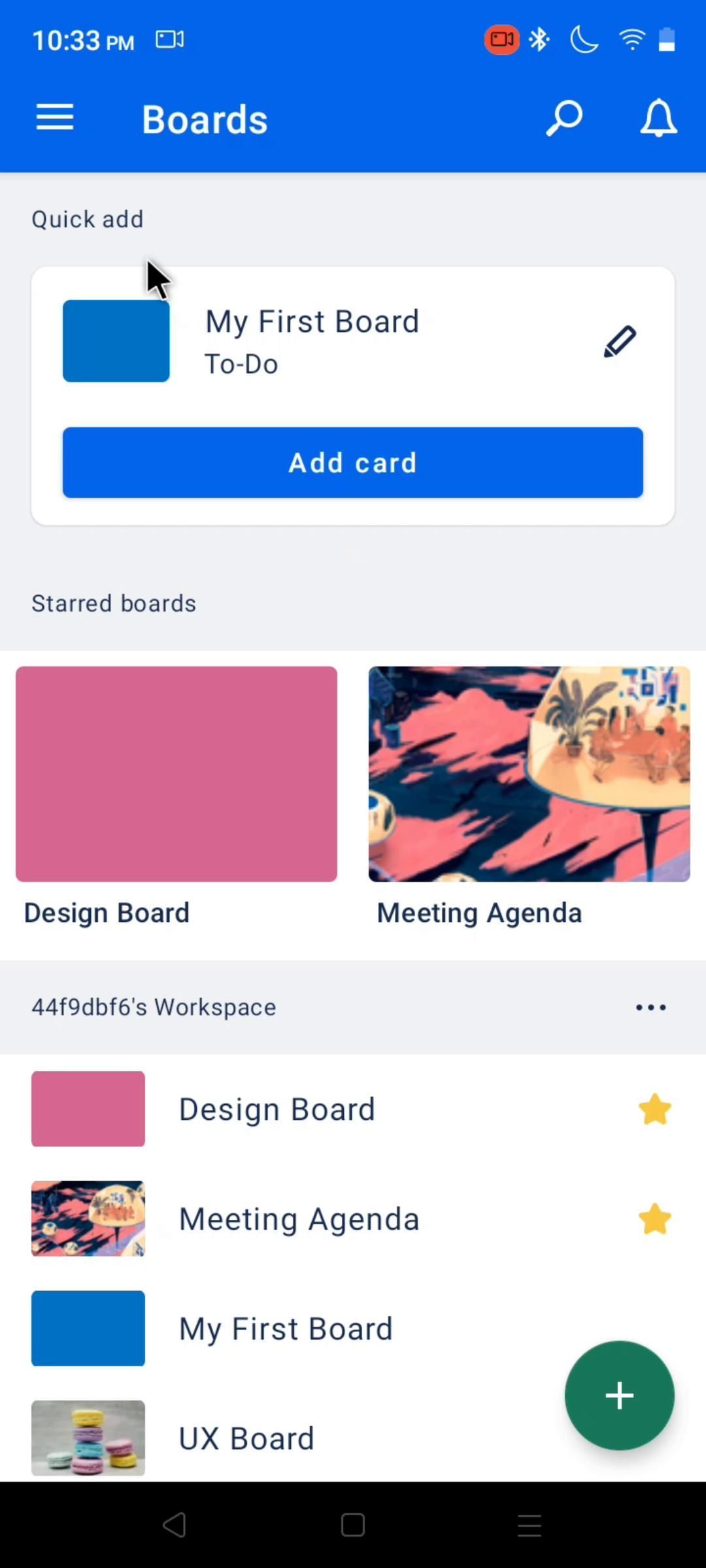Screen dimensions: 706x1568
Task: Open the notifications bell
Action: coord(658,118)
